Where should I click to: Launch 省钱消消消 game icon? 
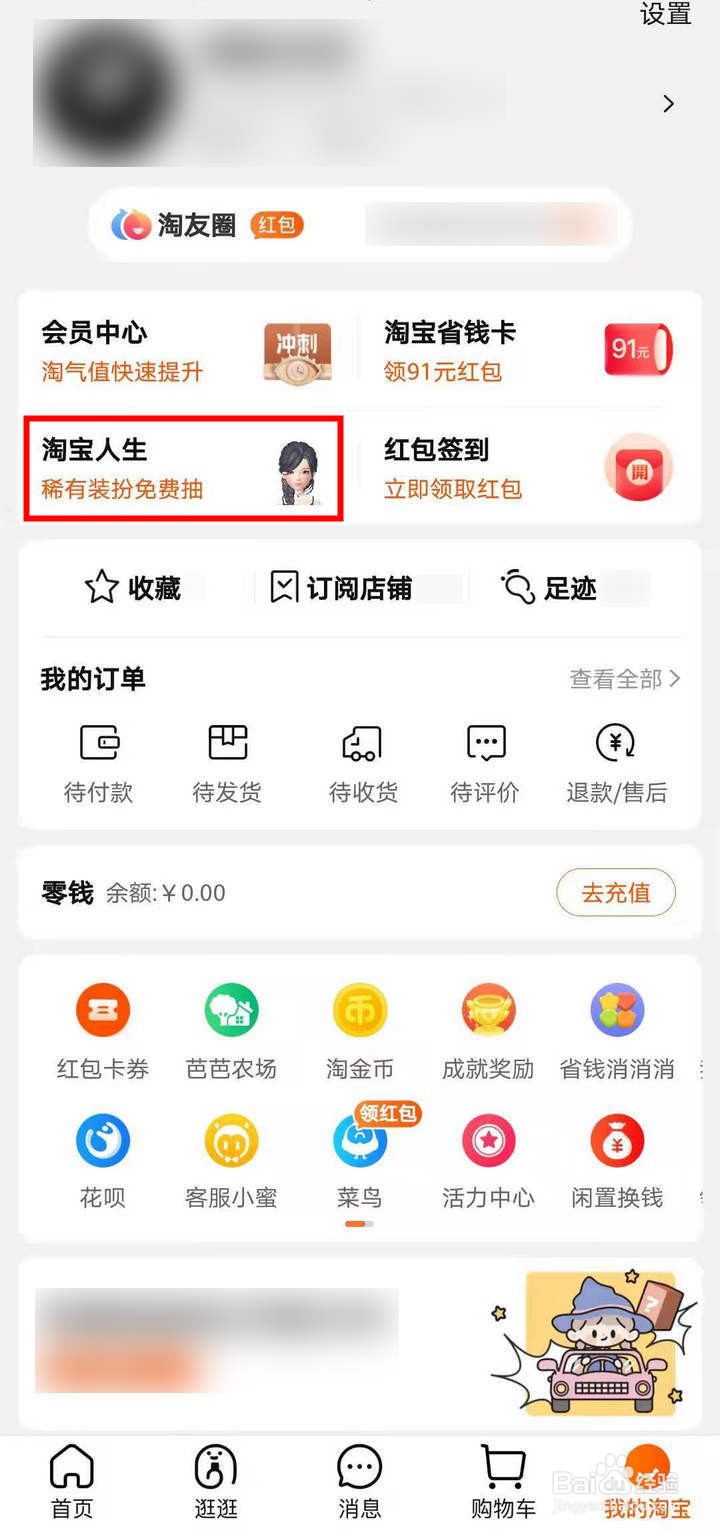coord(617,1011)
